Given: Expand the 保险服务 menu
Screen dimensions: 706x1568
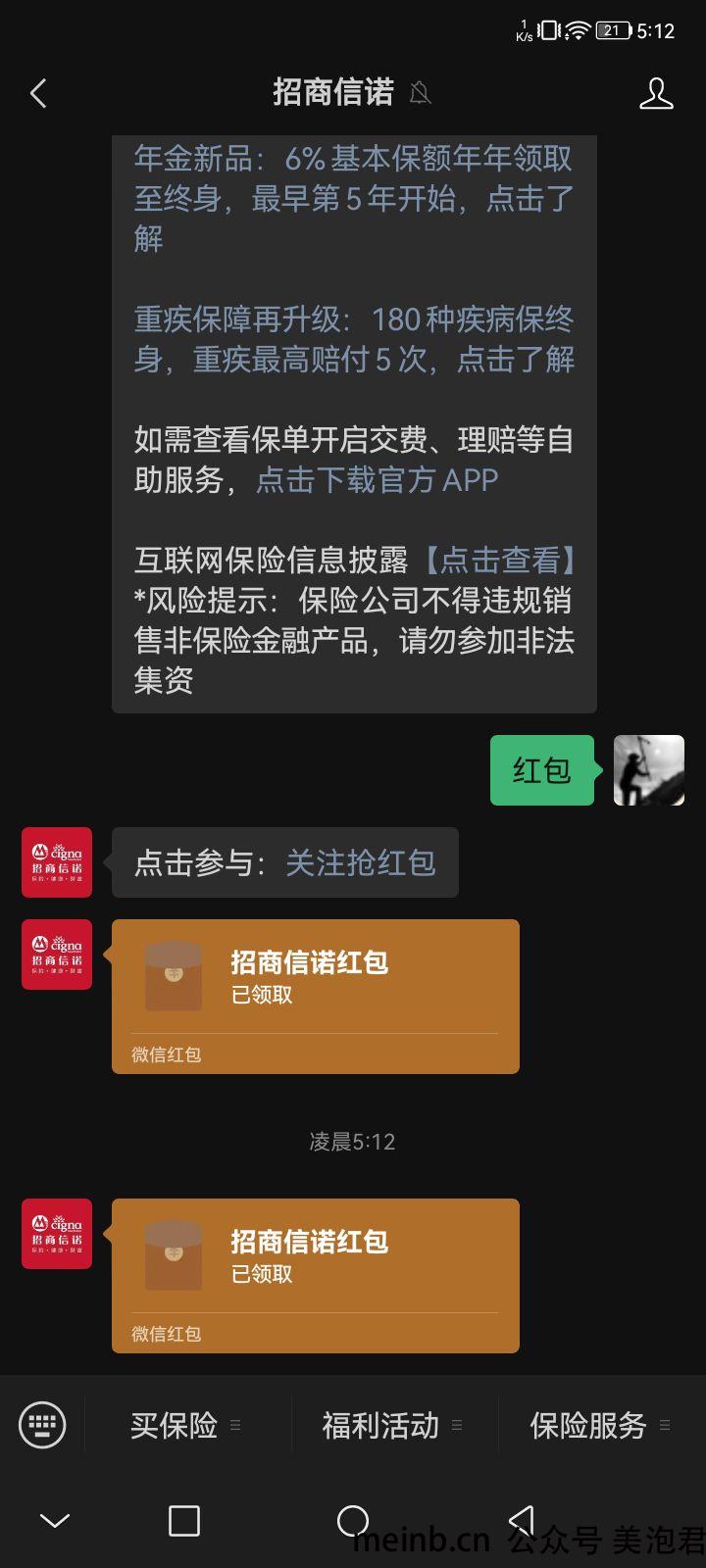Looking at the screenshot, I should click(600, 1425).
